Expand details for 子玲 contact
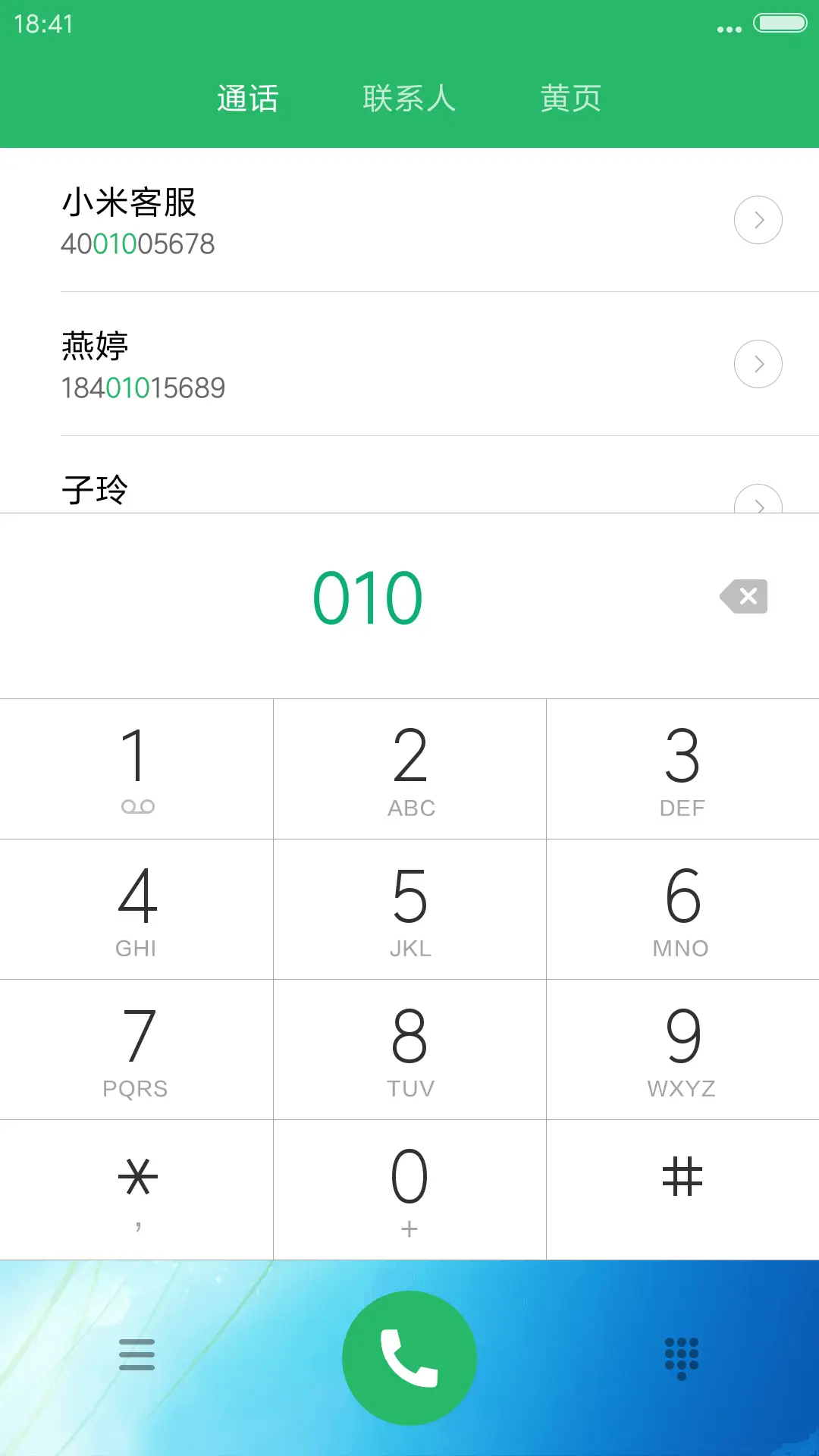The width and height of the screenshot is (819, 1456). point(758,504)
